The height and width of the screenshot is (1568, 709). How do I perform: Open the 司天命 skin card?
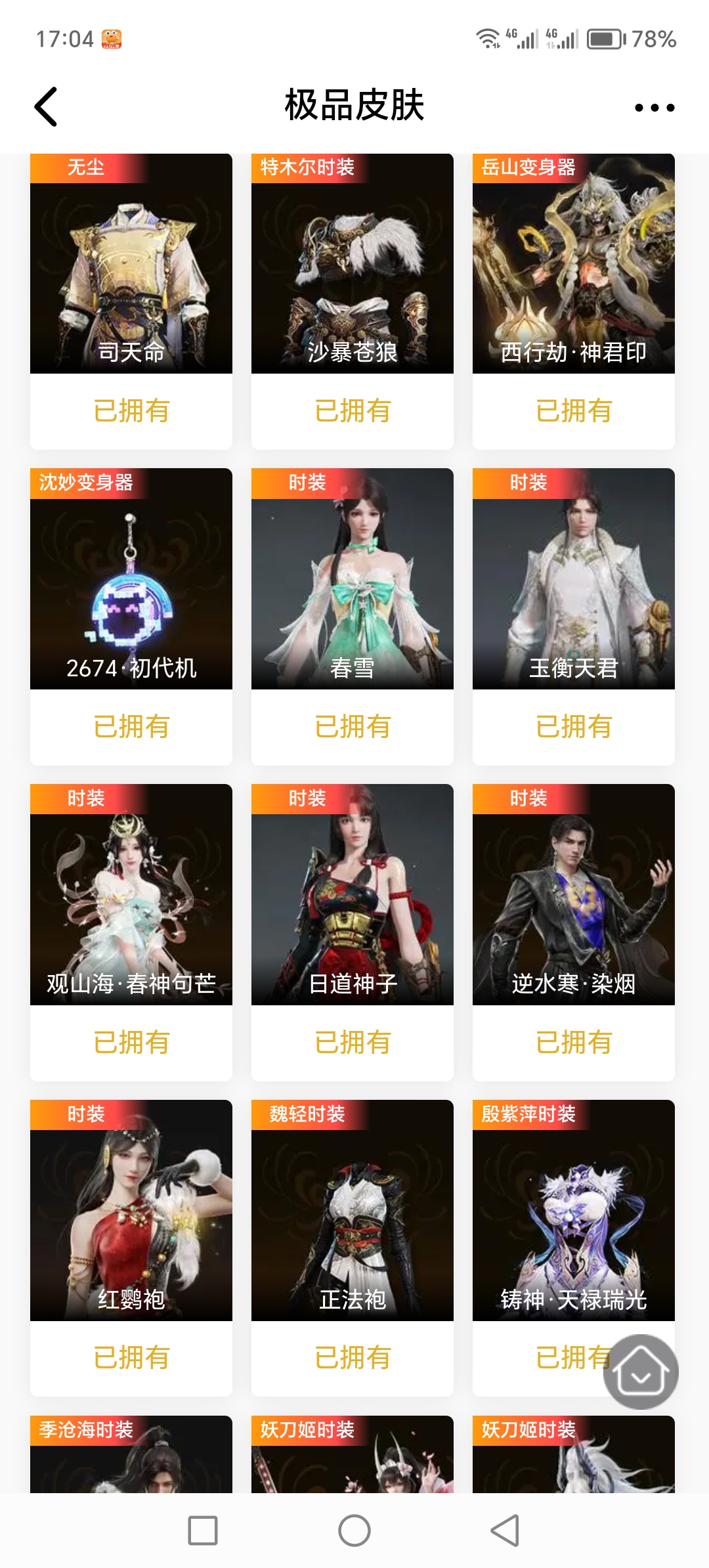click(131, 276)
